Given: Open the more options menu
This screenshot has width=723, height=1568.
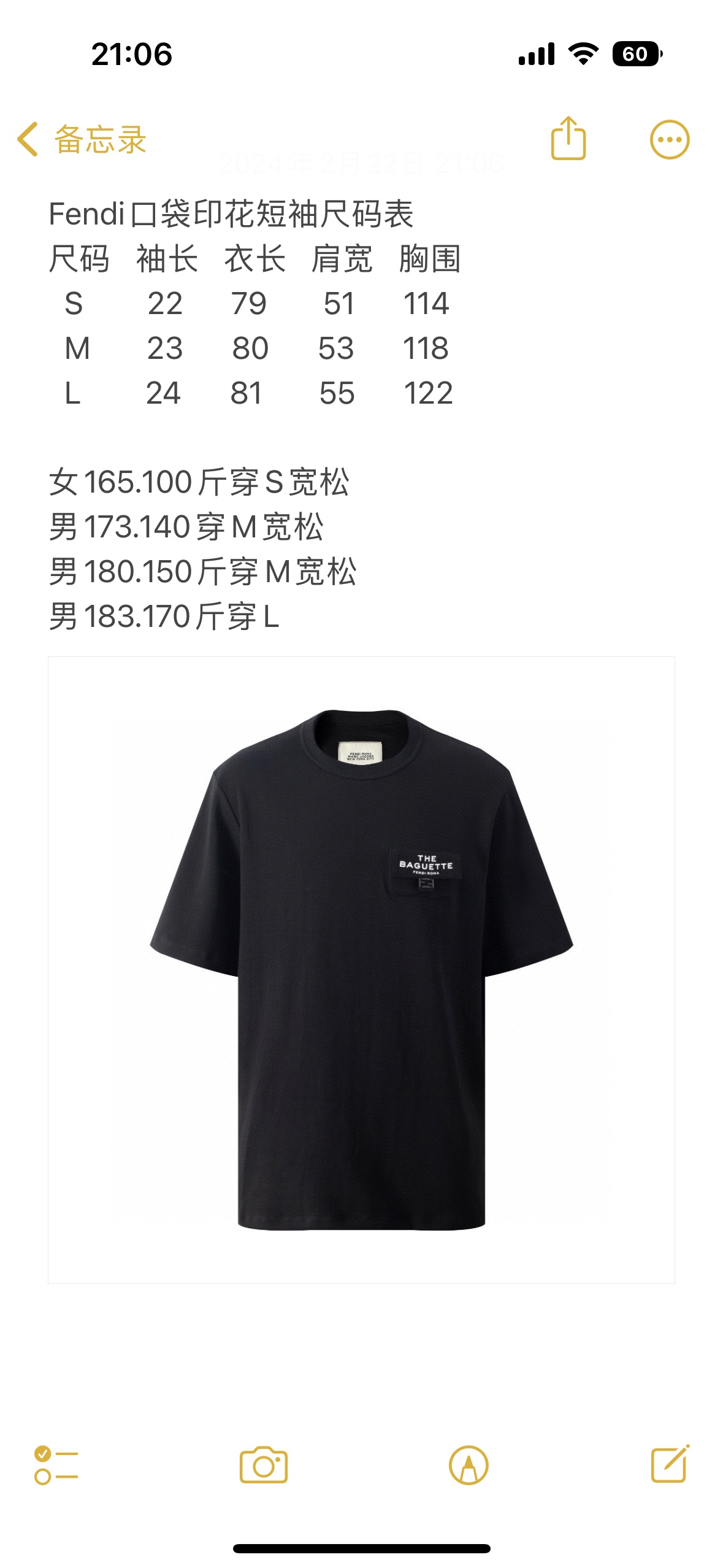Looking at the screenshot, I should click(x=669, y=140).
